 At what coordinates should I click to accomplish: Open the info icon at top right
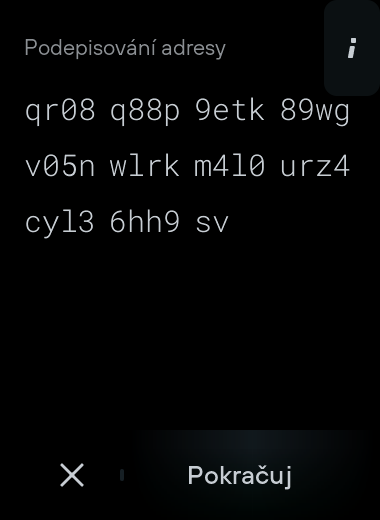(x=352, y=48)
